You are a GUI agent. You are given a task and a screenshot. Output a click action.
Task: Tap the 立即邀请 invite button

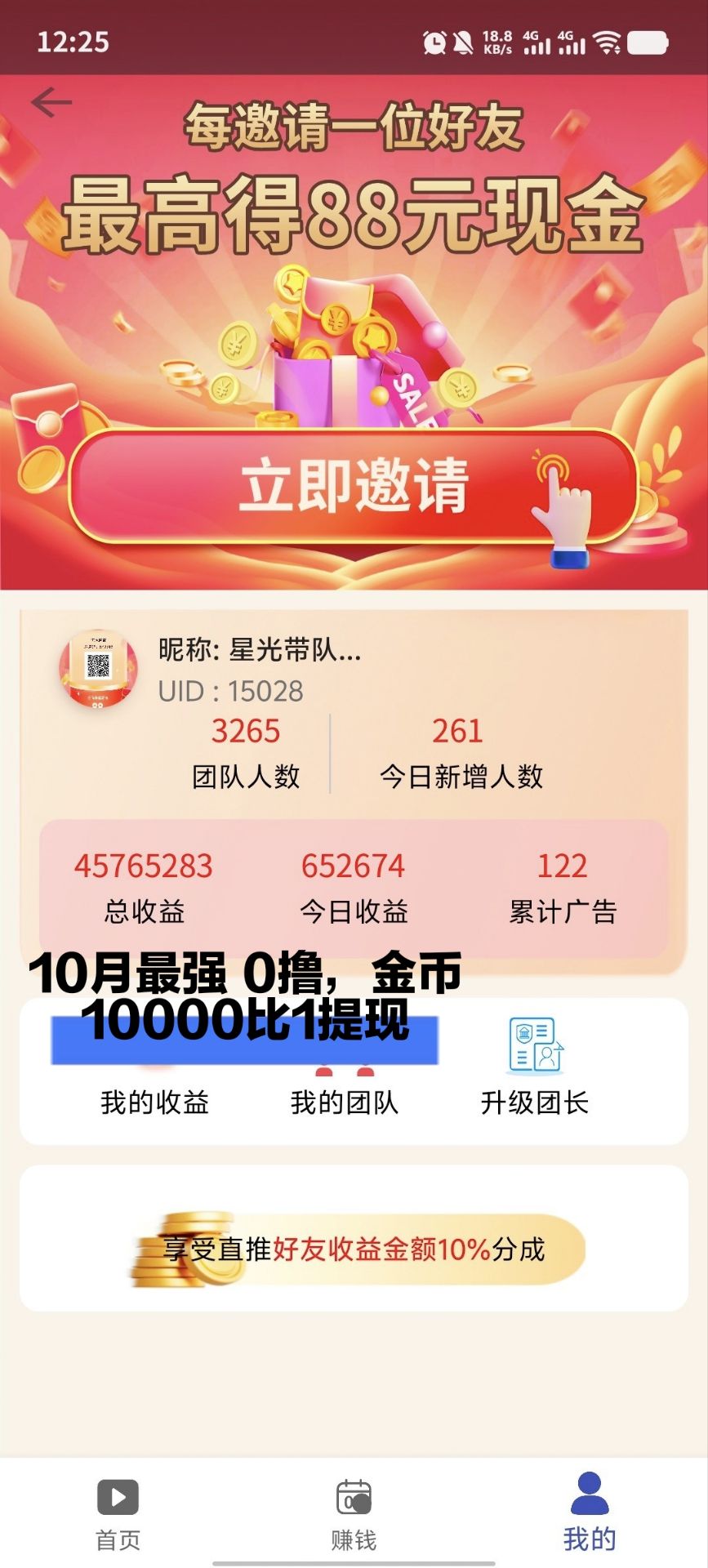[354, 488]
